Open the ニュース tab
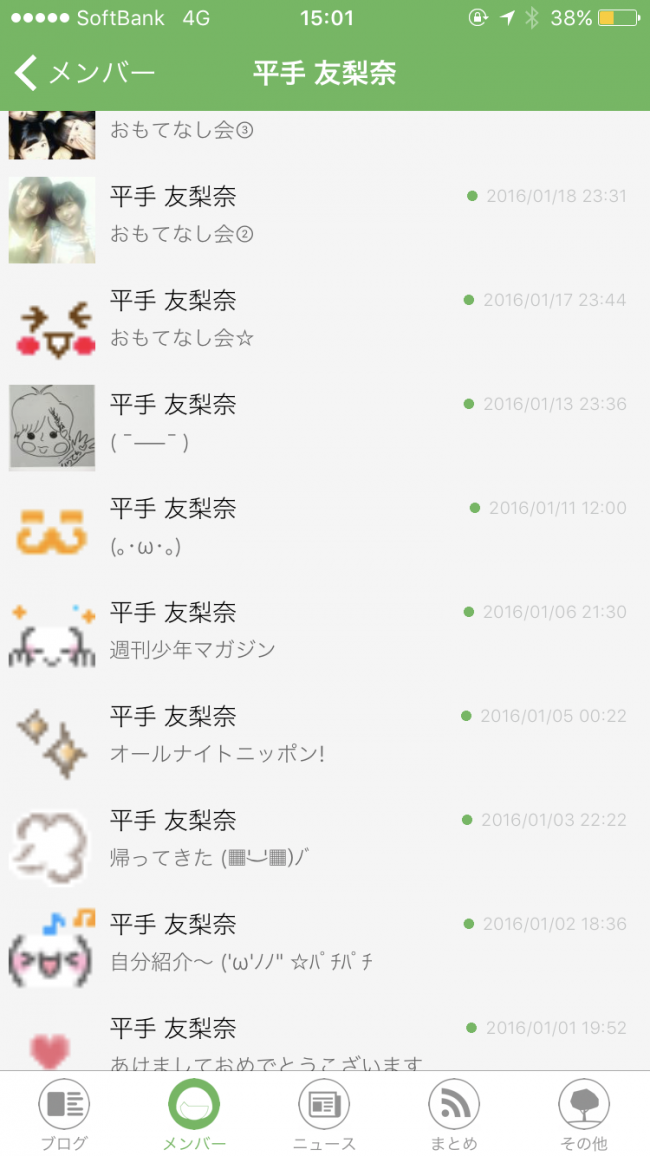The height and width of the screenshot is (1156, 650). tap(324, 1114)
